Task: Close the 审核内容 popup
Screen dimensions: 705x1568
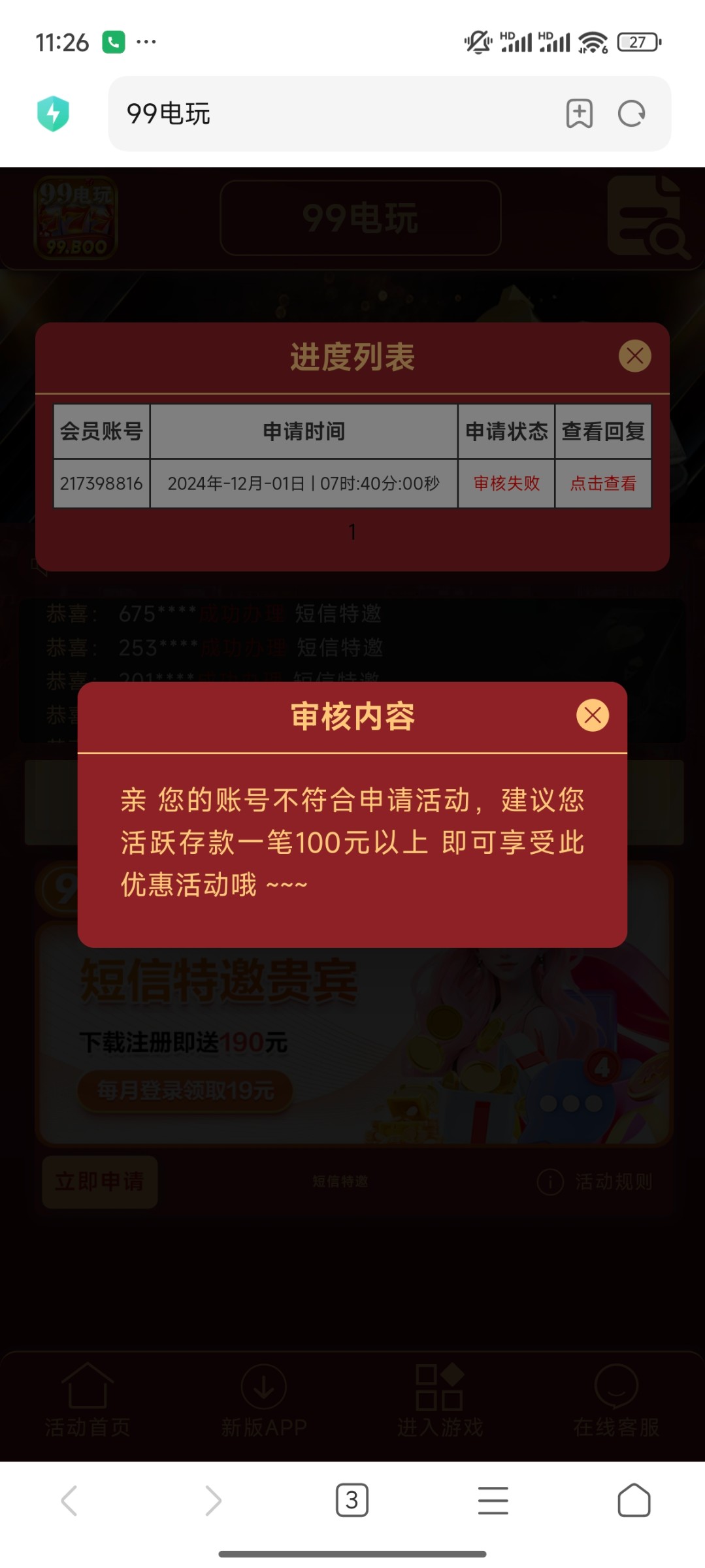Action: [593, 715]
